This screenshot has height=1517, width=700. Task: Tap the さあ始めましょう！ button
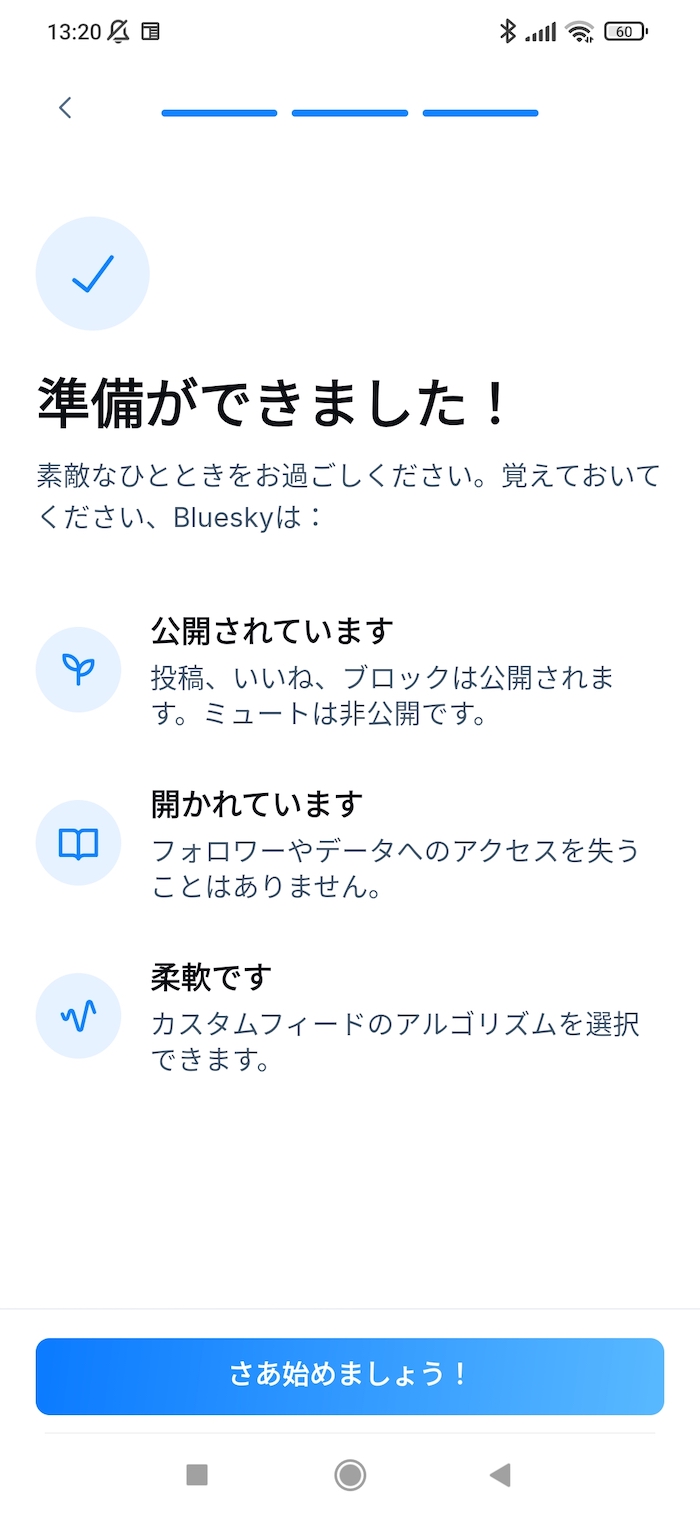(350, 1376)
